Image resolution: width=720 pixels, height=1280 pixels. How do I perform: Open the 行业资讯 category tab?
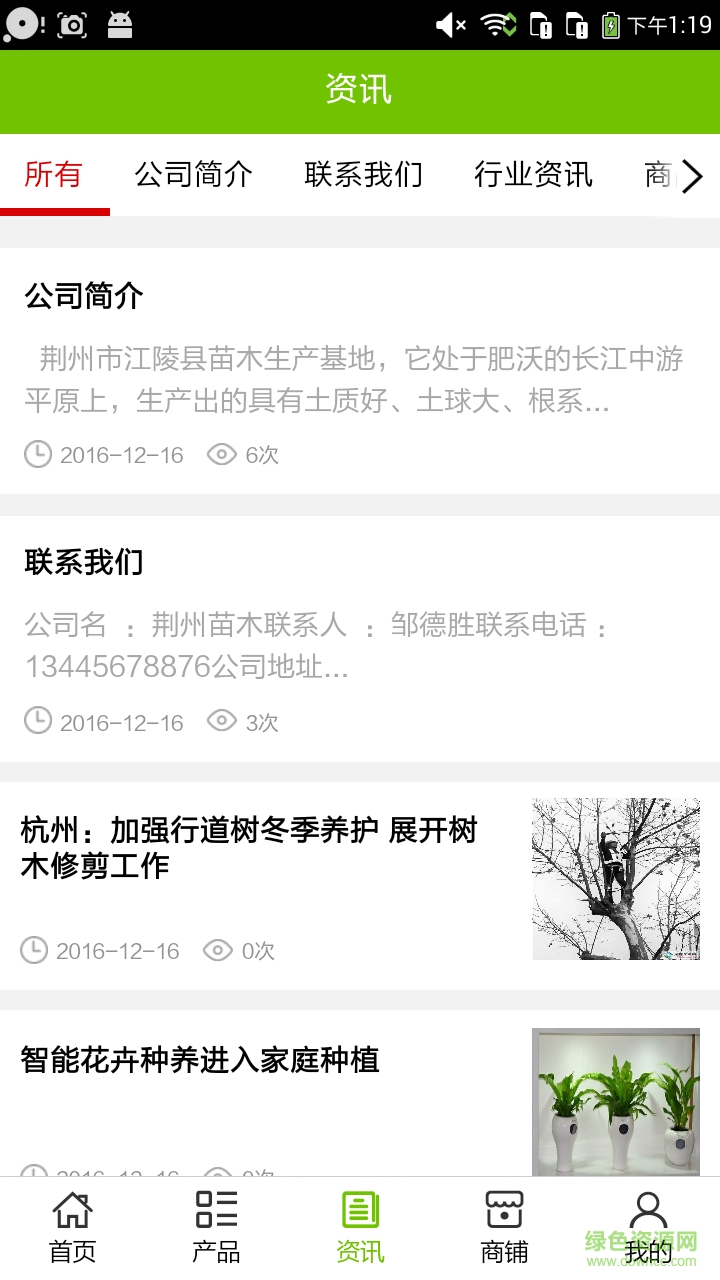(534, 175)
